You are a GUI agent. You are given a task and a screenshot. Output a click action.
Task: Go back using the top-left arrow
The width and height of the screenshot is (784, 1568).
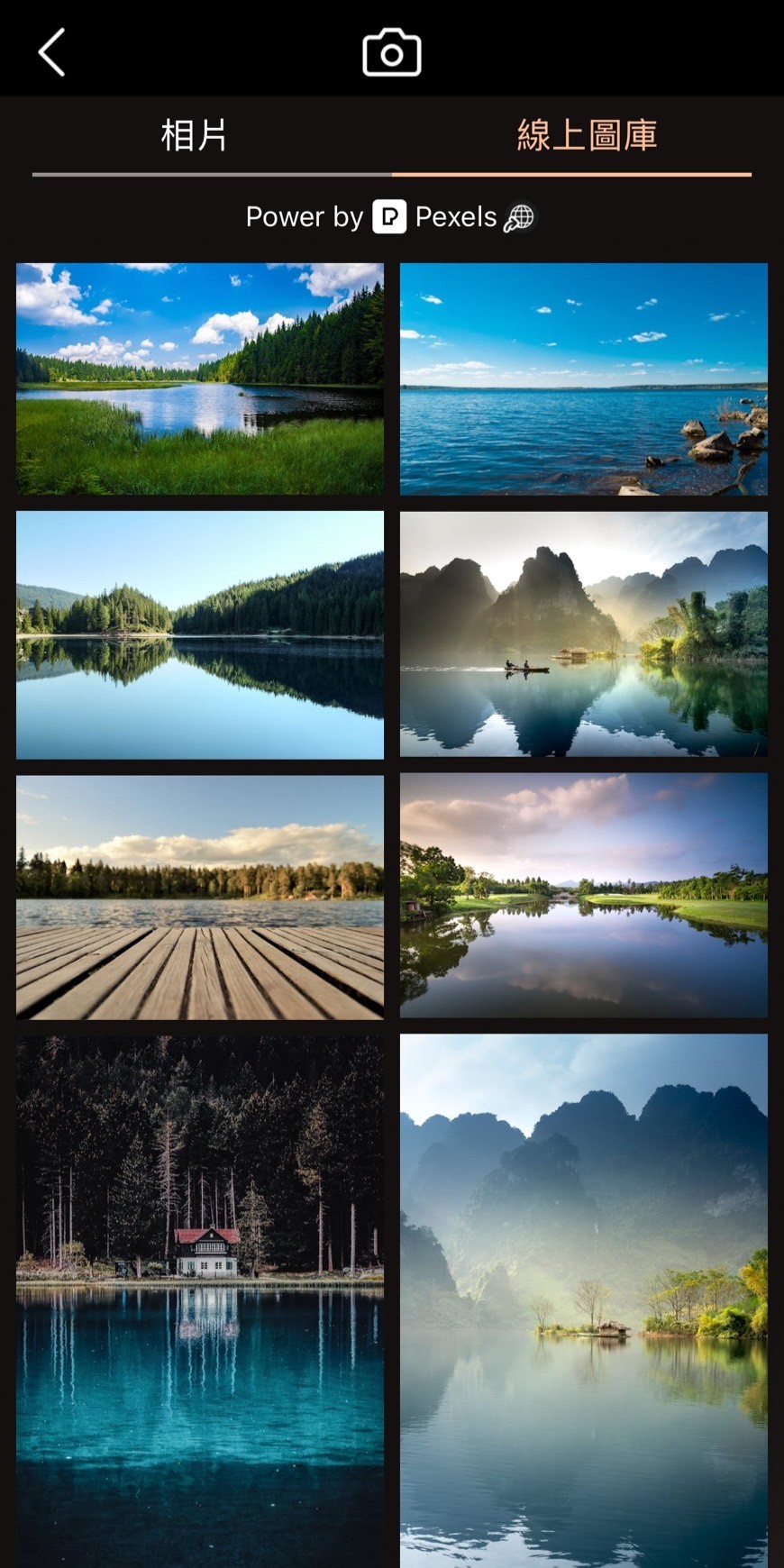(51, 52)
